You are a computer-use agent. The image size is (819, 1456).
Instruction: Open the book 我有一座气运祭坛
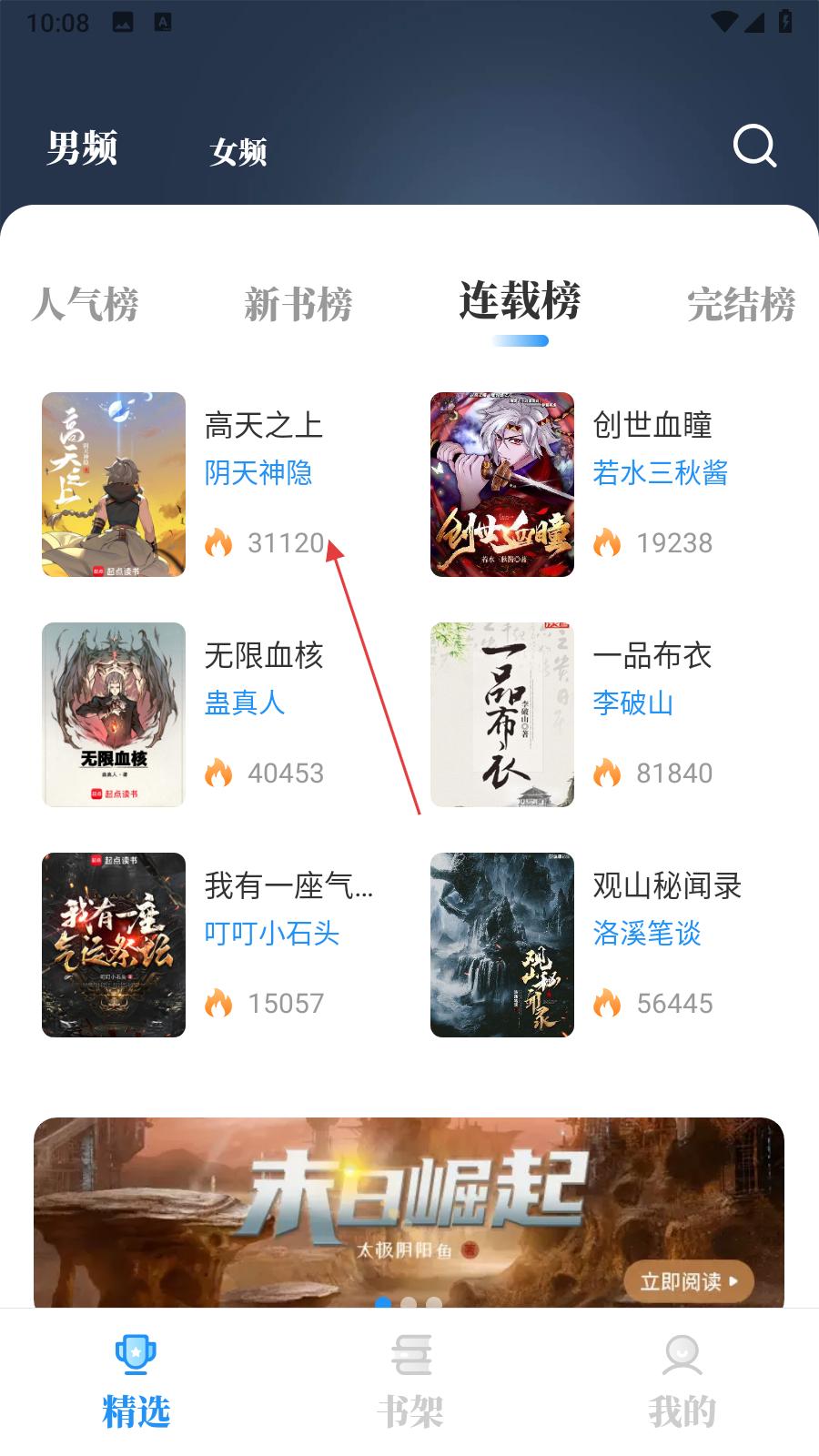pyautogui.click(x=114, y=945)
